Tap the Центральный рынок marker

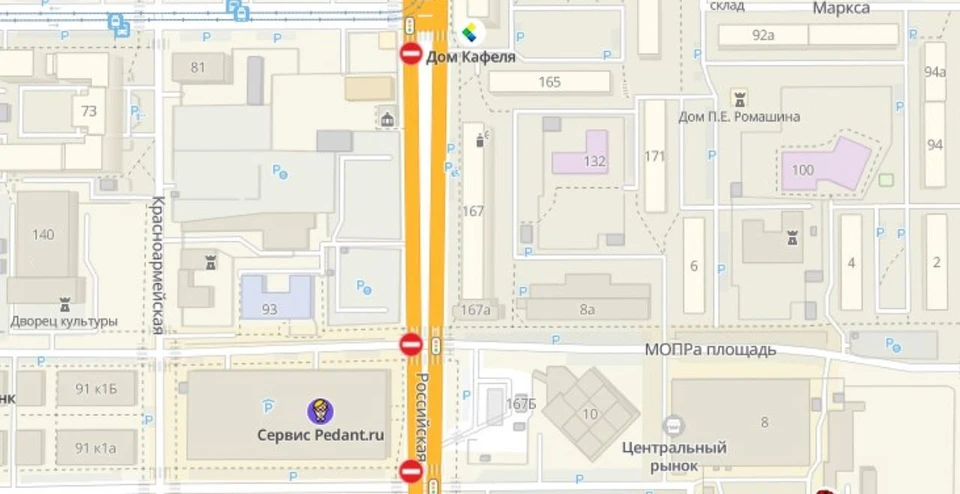click(673, 424)
